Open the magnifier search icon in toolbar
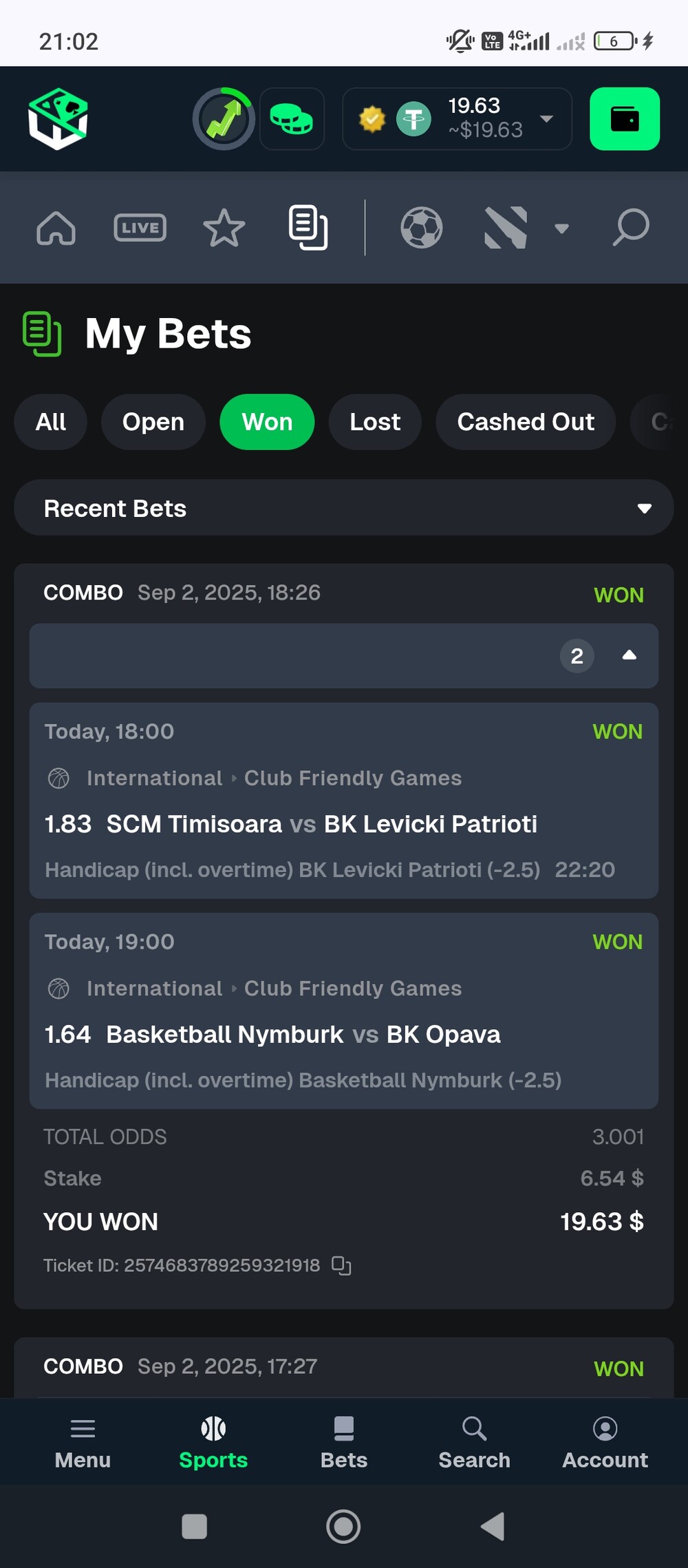This screenshot has width=688, height=1568. point(631,228)
